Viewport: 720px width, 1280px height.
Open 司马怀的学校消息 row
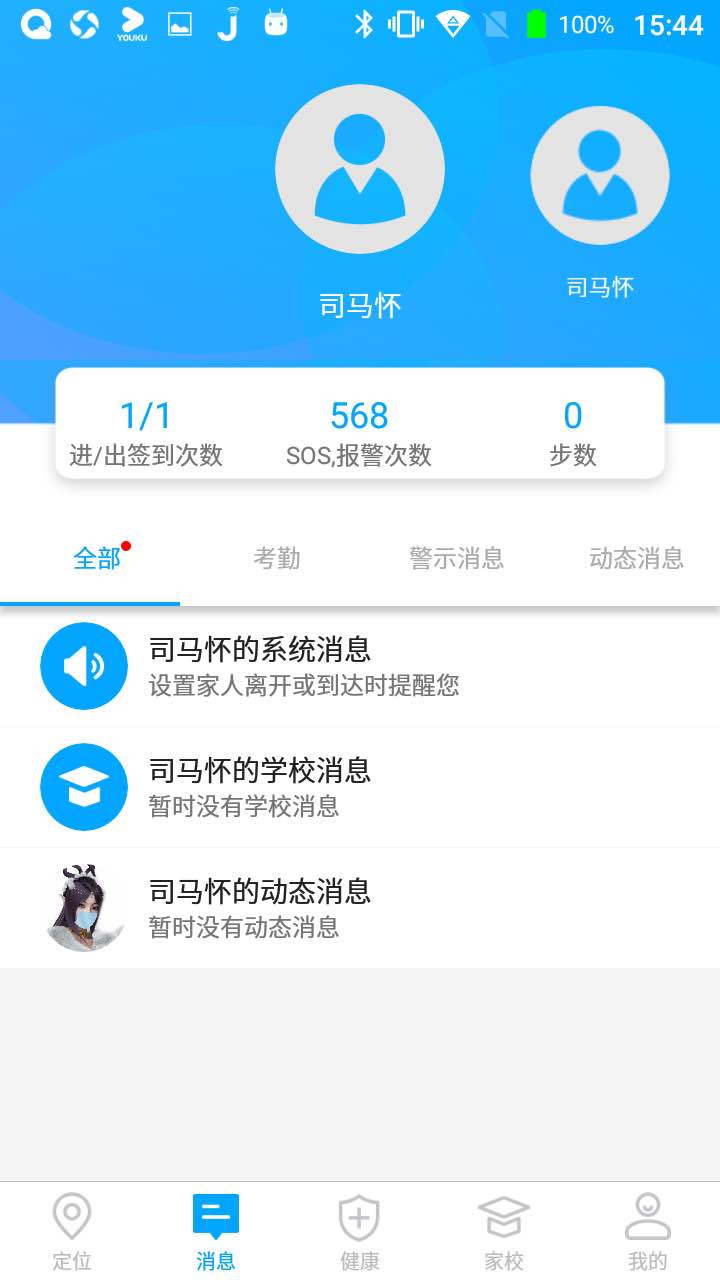coord(360,787)
